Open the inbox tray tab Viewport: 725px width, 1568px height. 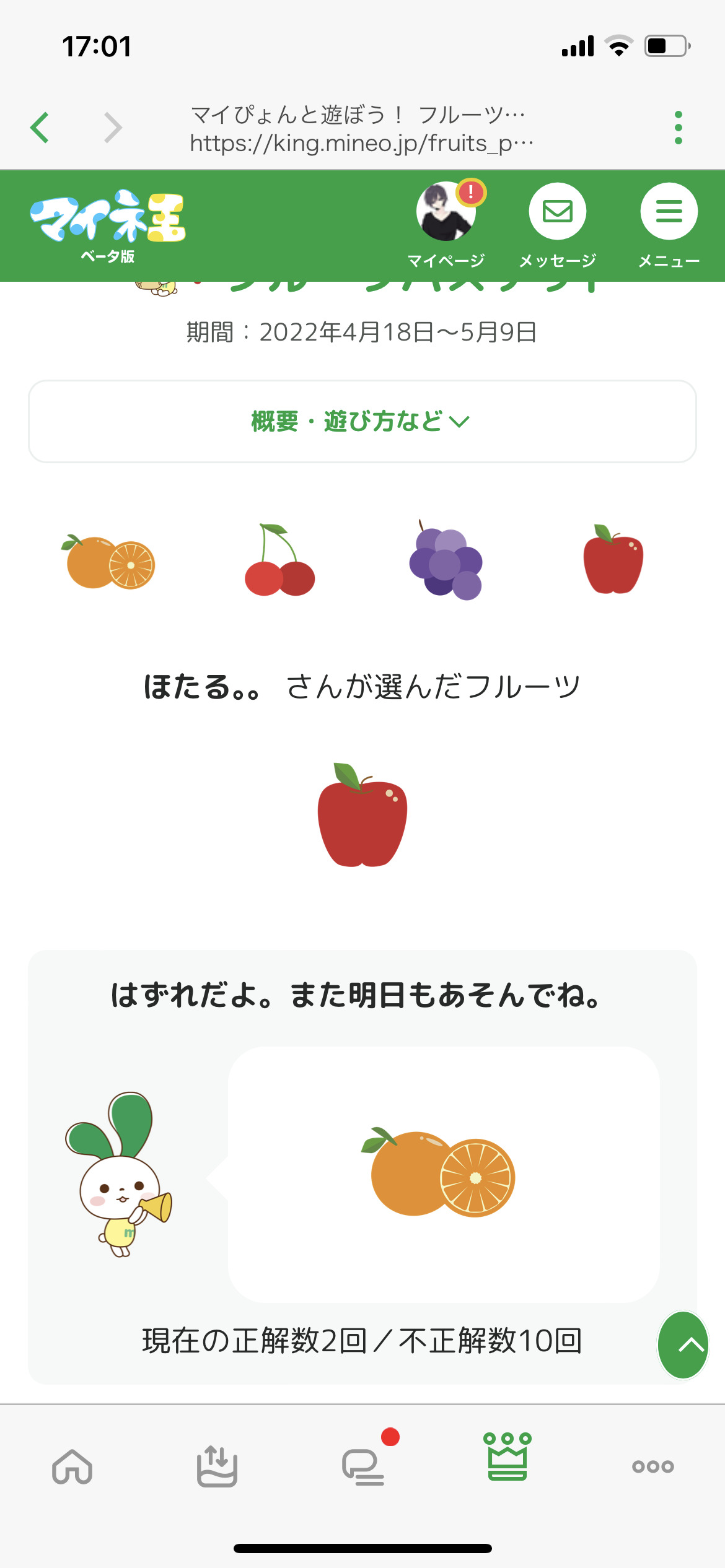[x=217, y=1466]
